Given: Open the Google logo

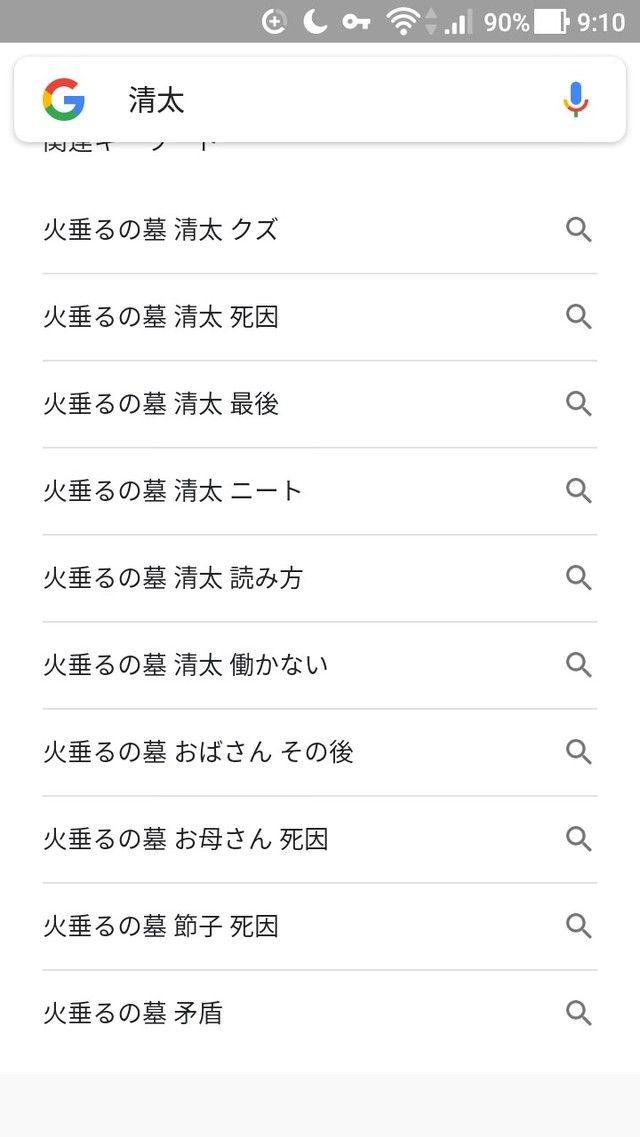Looking at the screenshot, I should point(64,99).
